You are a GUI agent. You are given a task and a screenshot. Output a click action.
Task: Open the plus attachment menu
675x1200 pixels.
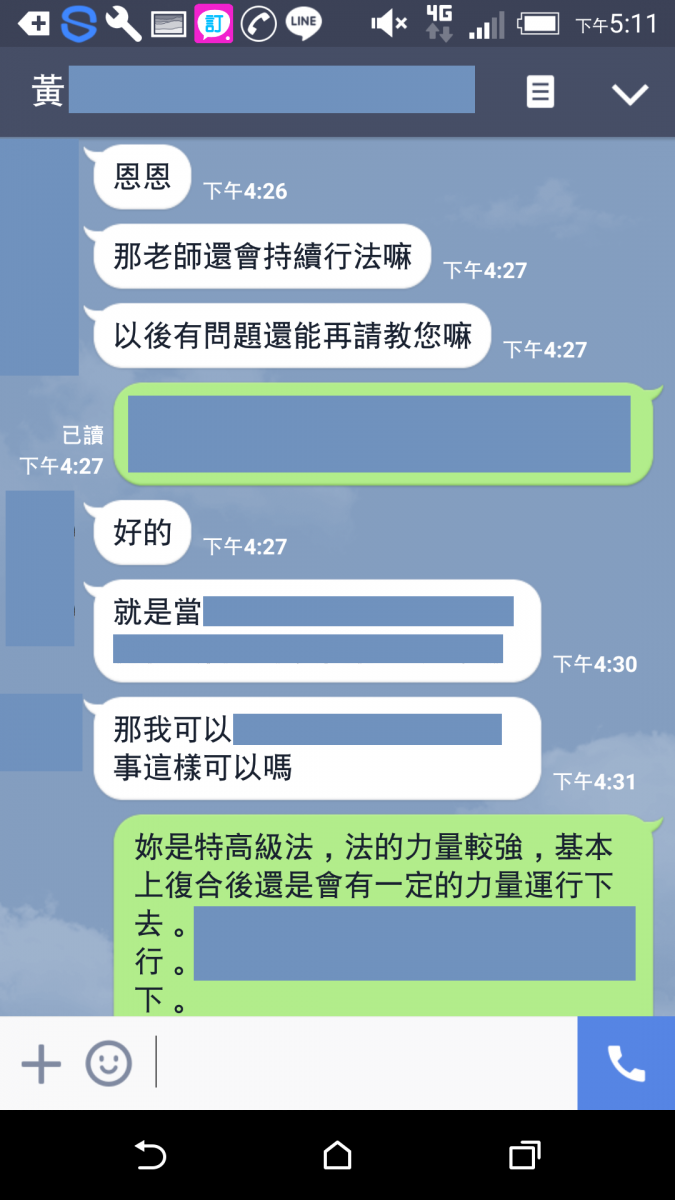click(x=41, y=1063)
